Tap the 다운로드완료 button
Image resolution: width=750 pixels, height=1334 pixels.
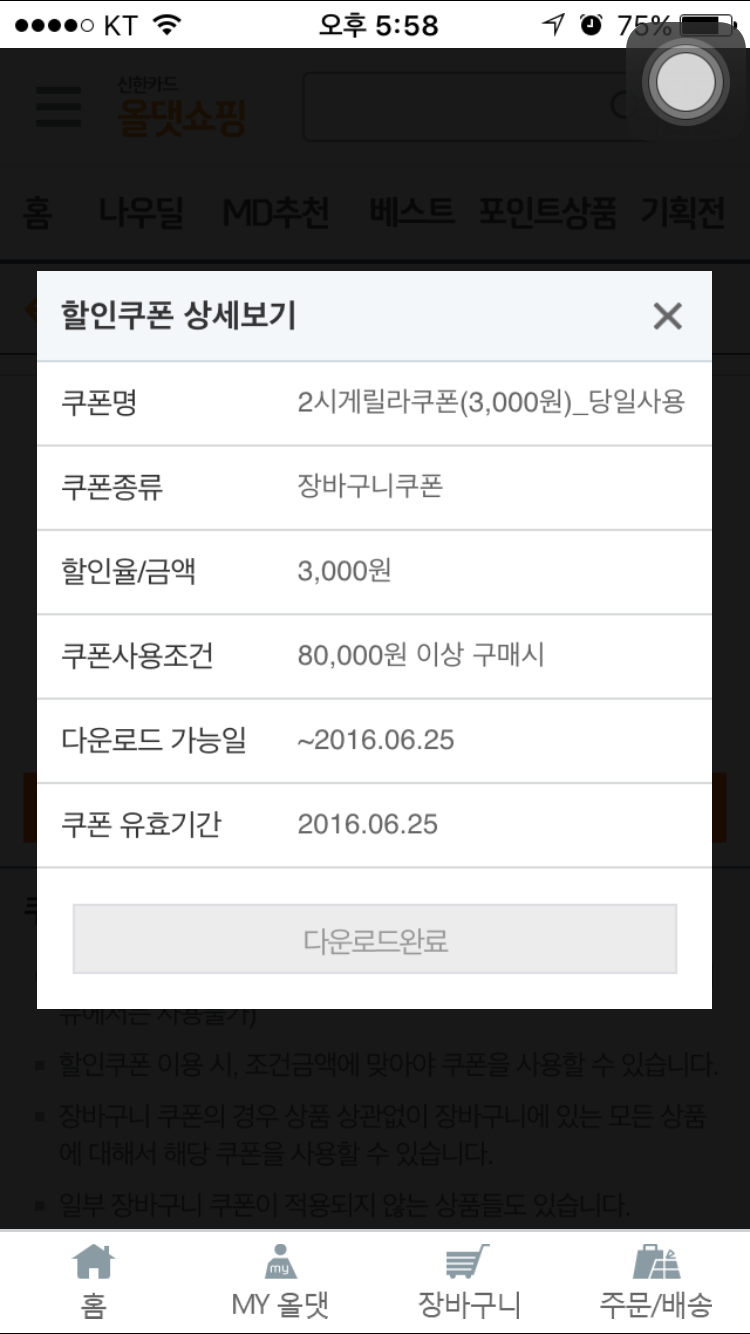coord(375,939)
